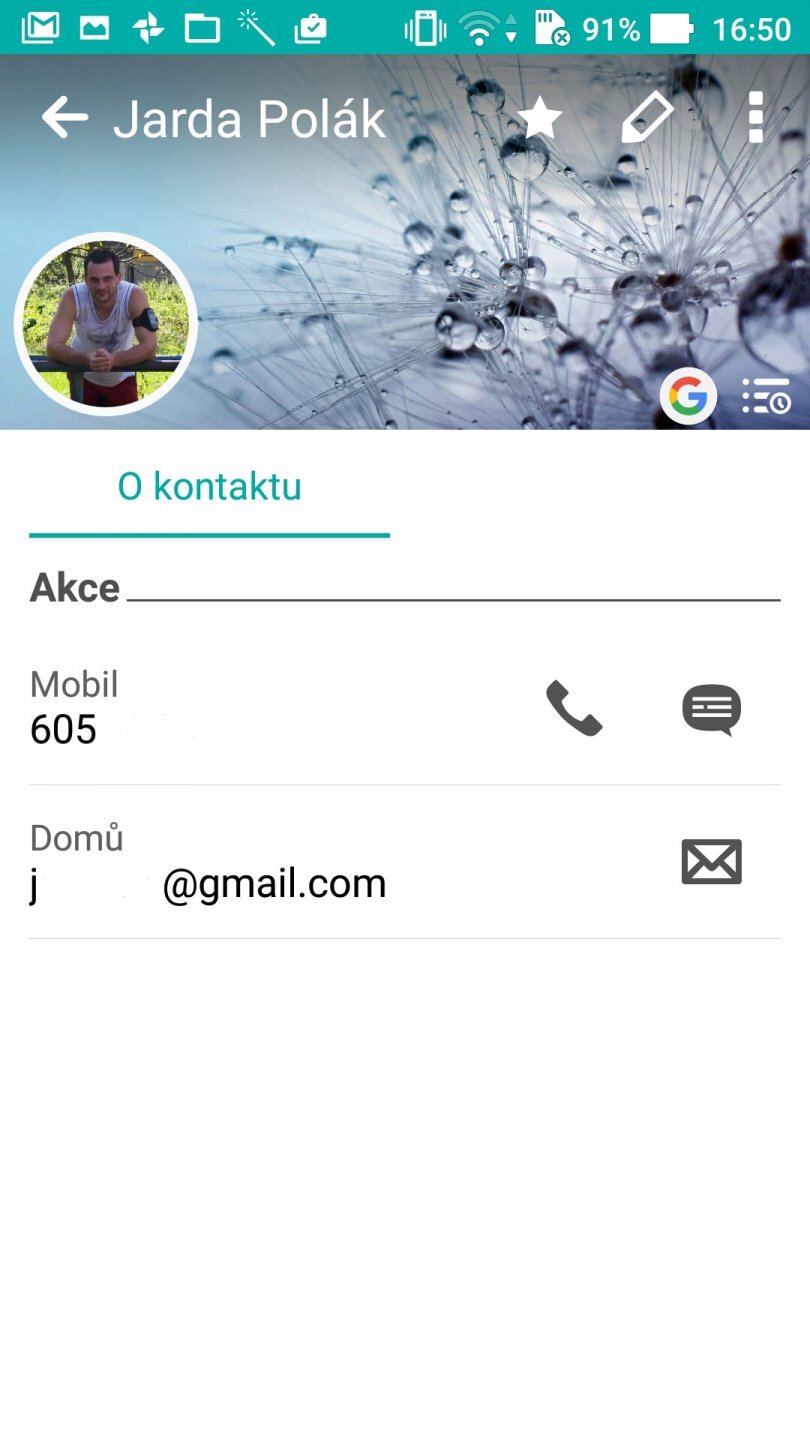Open contact history via the list-clock icon

coord(766,396)
